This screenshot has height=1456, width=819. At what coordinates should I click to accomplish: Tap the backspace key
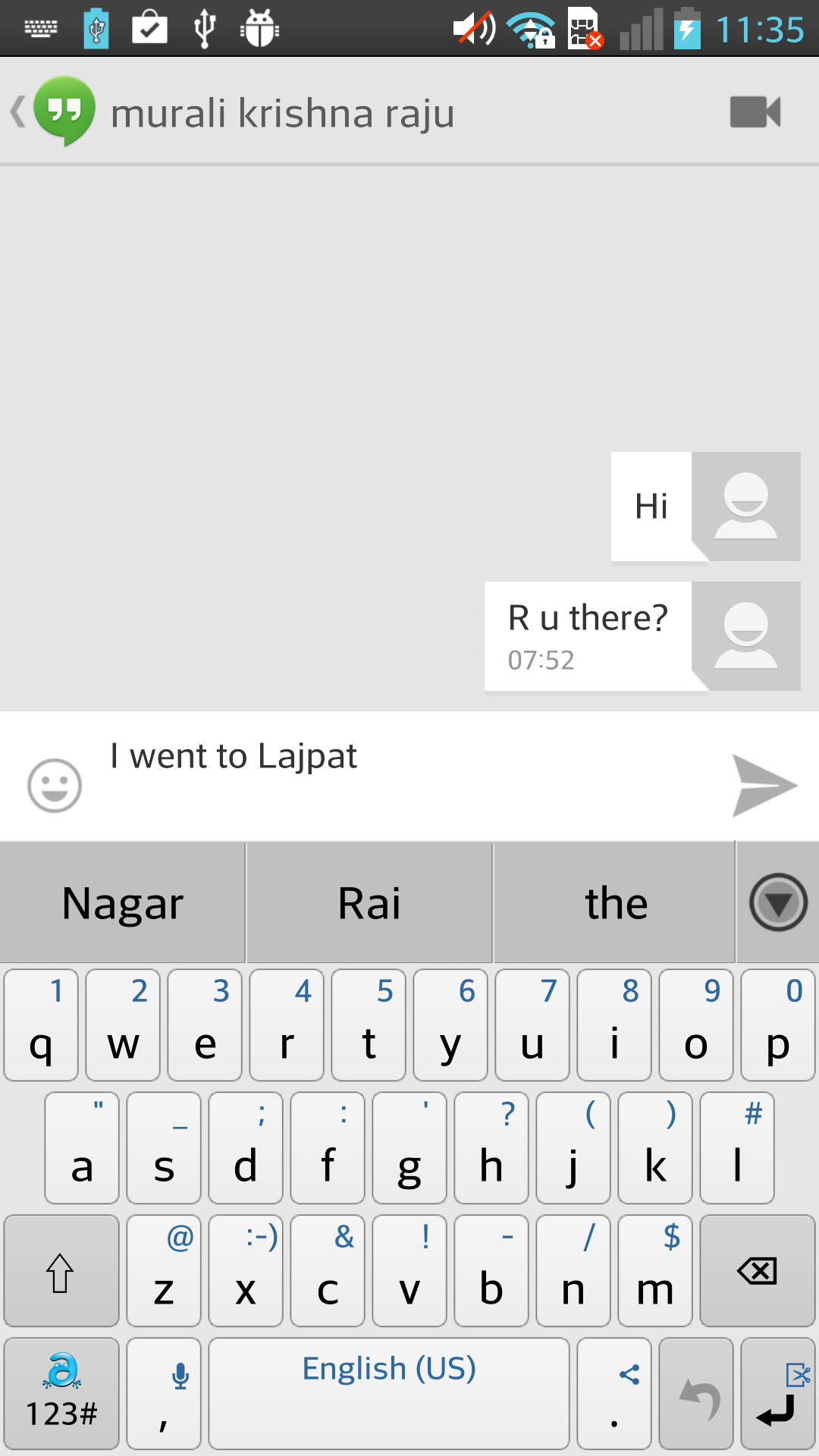pyautogui.click(x=757, y=1271)
